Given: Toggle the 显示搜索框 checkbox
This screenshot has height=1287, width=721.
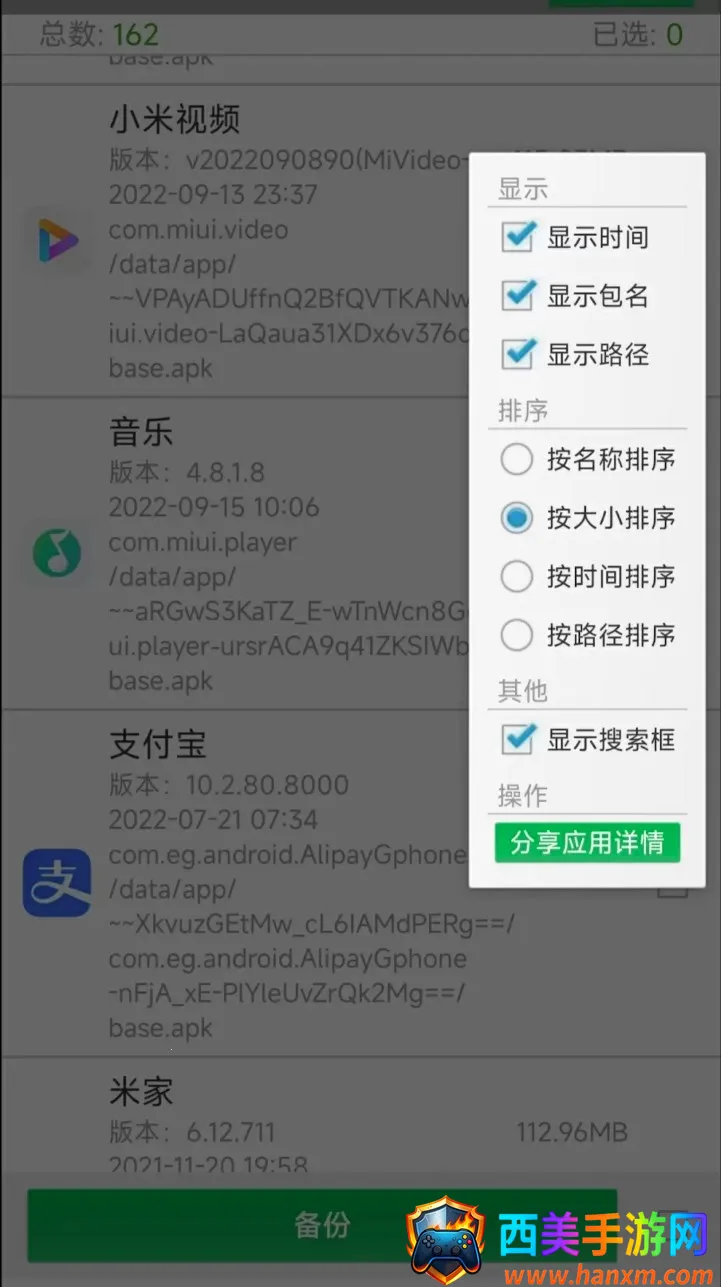Looking at the screenshot, I should (x=519, y=740).
